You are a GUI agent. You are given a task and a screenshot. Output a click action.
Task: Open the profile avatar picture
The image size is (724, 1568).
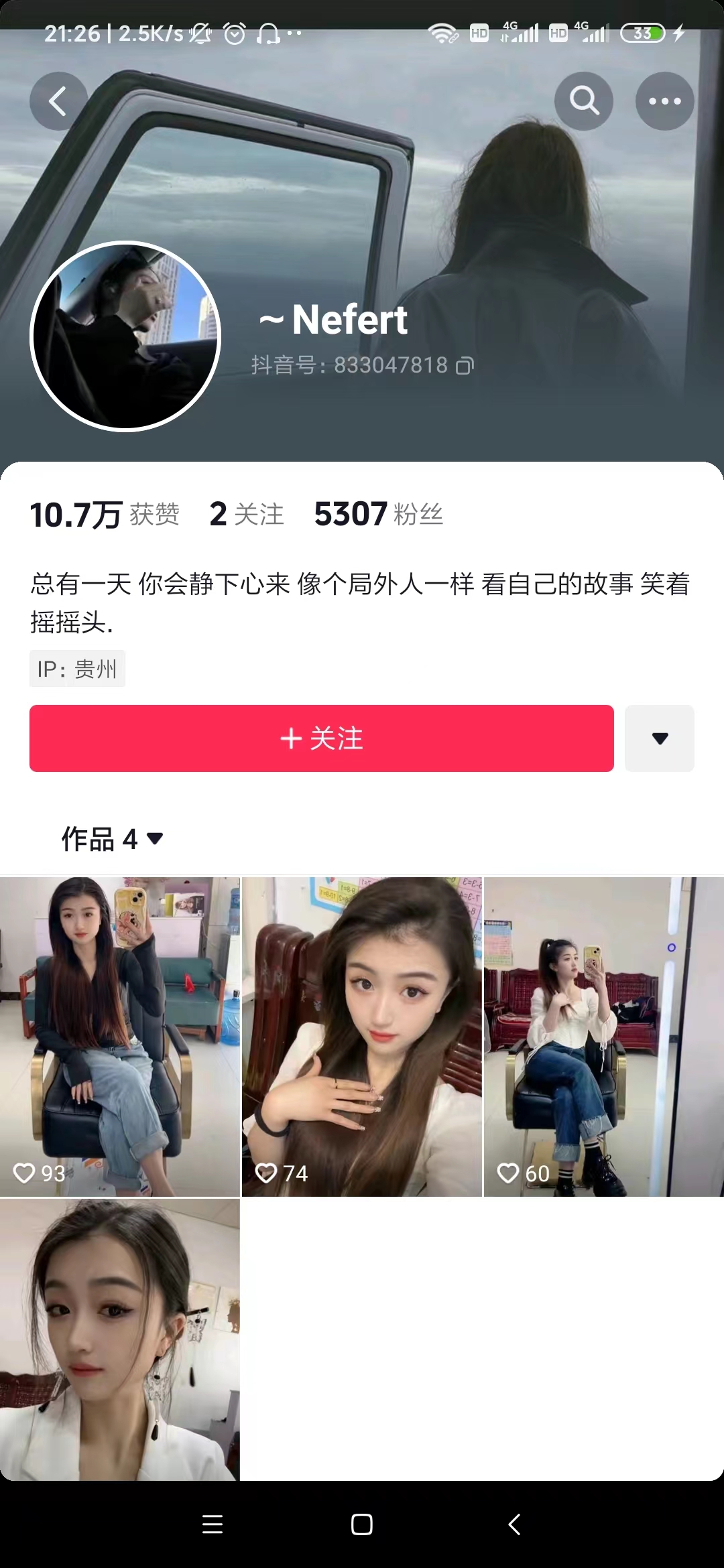click(125, 336)
